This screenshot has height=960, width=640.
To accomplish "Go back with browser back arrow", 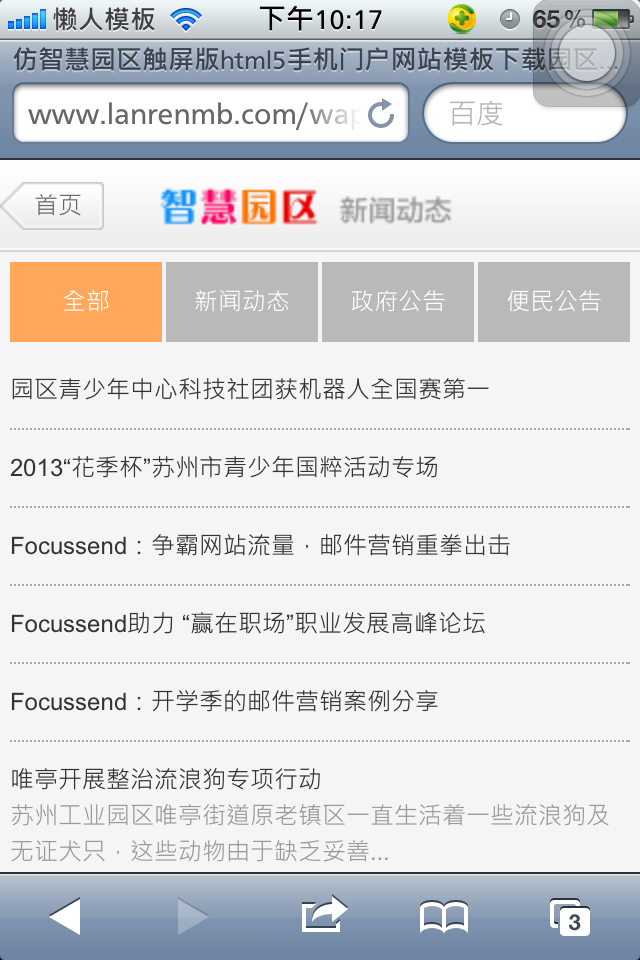I will point(65,916).
